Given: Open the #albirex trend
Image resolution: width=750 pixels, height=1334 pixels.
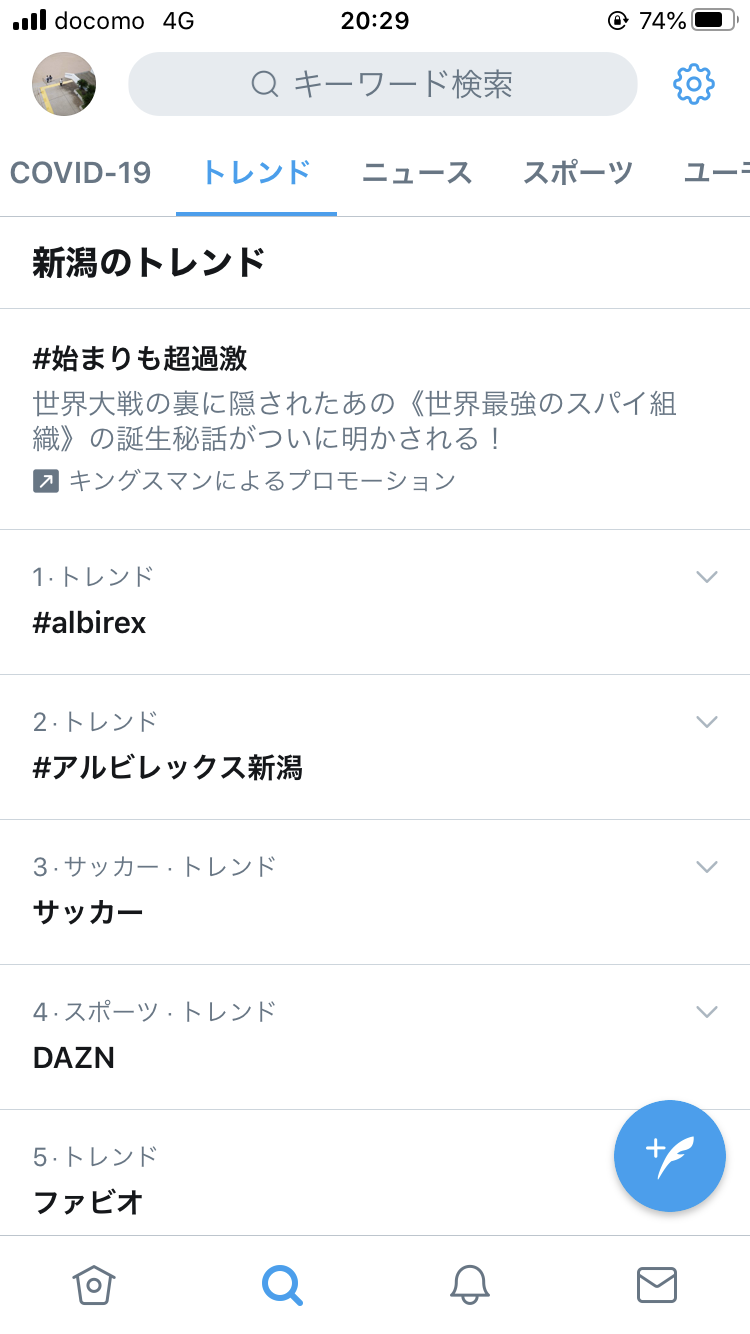Looking at the screenshot, I should (x=375, y=602).
